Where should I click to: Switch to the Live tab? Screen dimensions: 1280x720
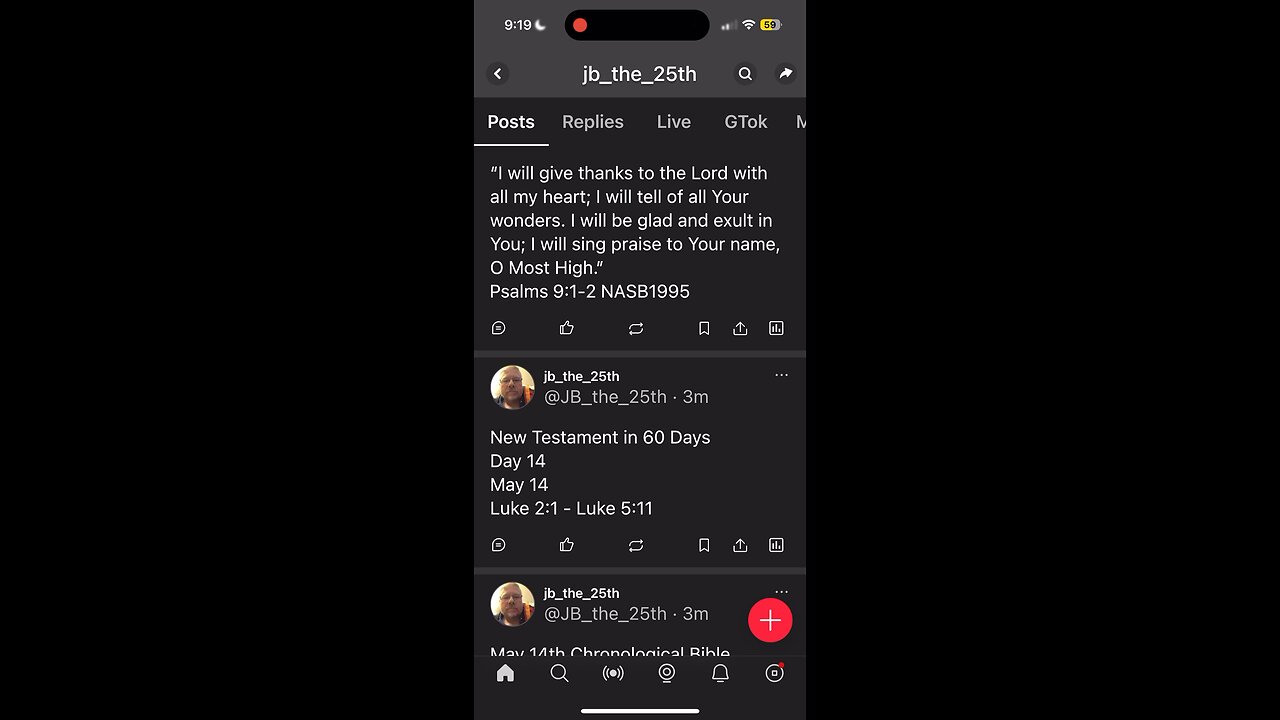[673, 122]
